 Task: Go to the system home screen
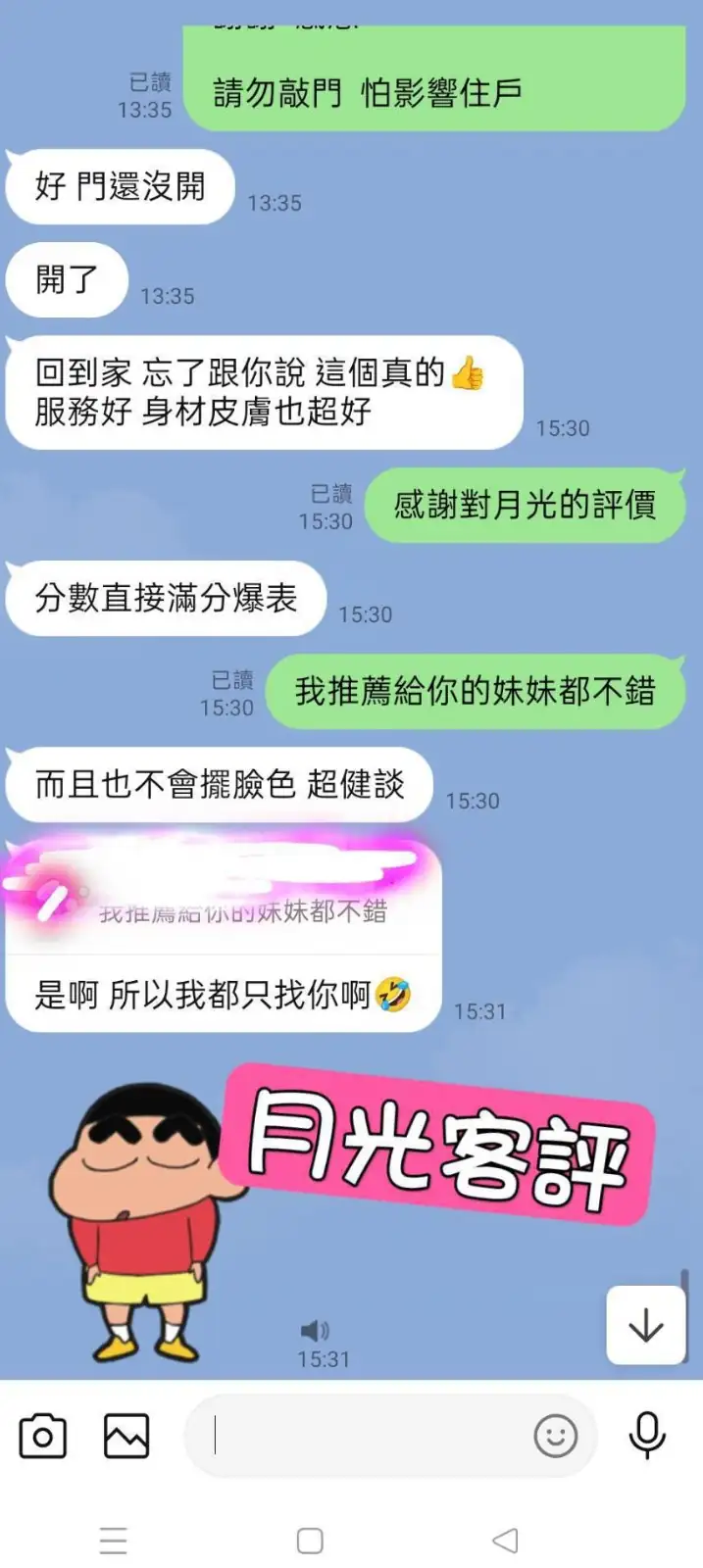point(310,1541)
